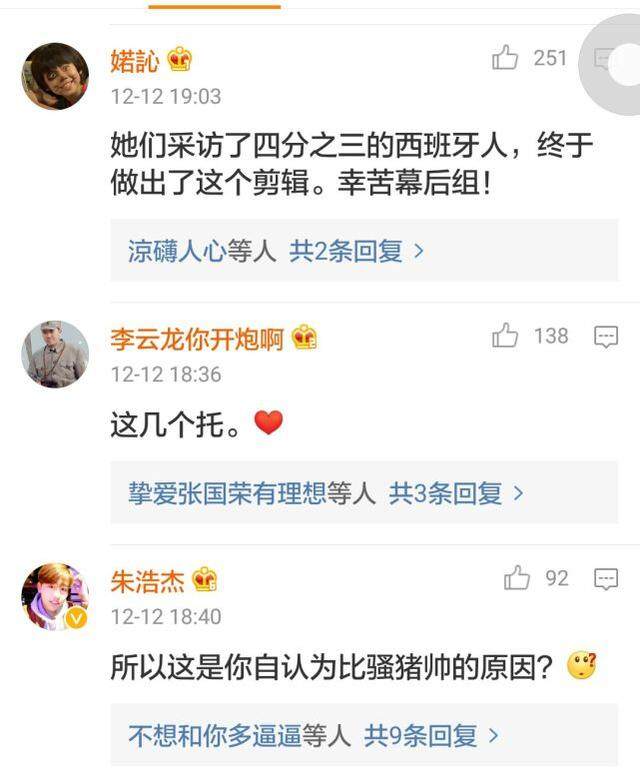
Task: Open username 李云龙你开炮啊
Action: pos(197,338)
